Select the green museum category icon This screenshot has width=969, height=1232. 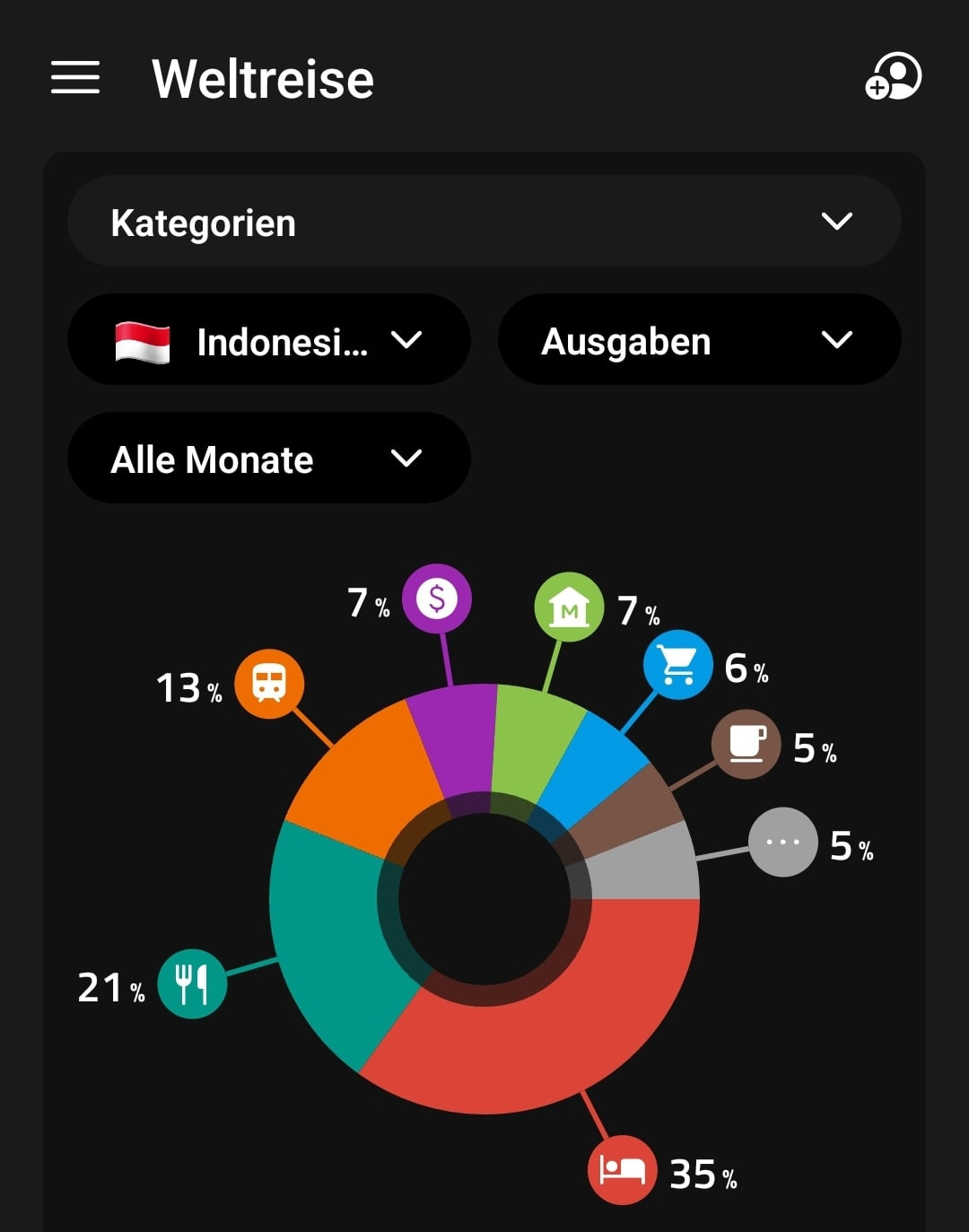click(x=569, y=607)
